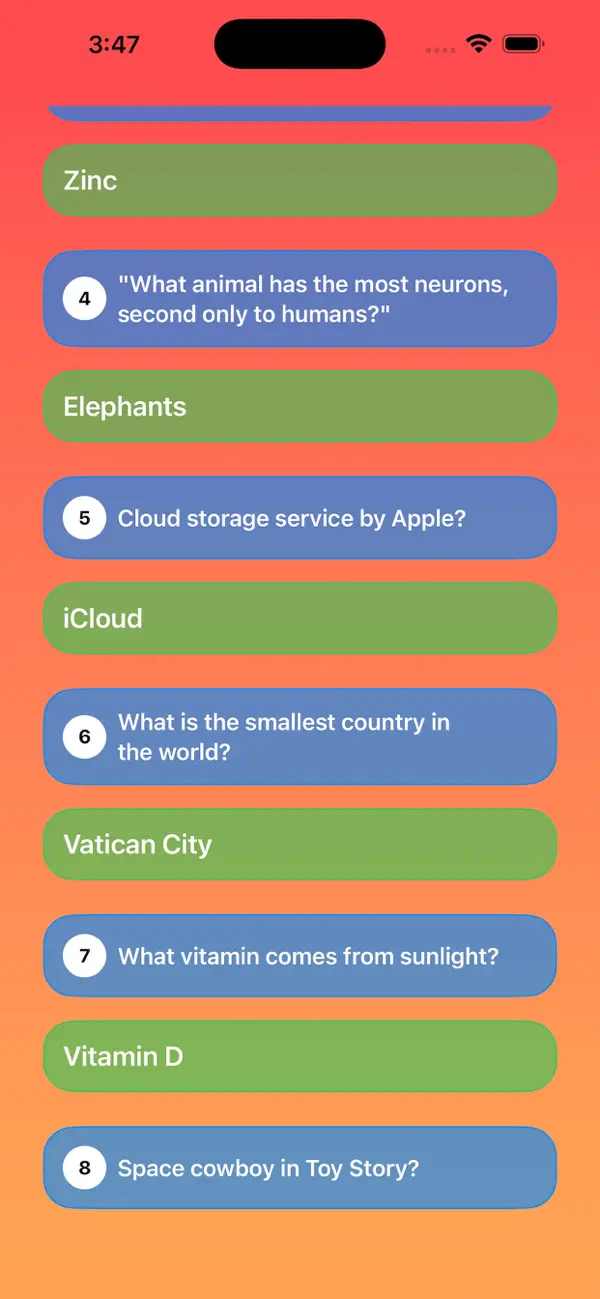Select the Vitamin D answer card
Image resolution: width=600 pixels, height=1299 pixels.
[300, 1056]
